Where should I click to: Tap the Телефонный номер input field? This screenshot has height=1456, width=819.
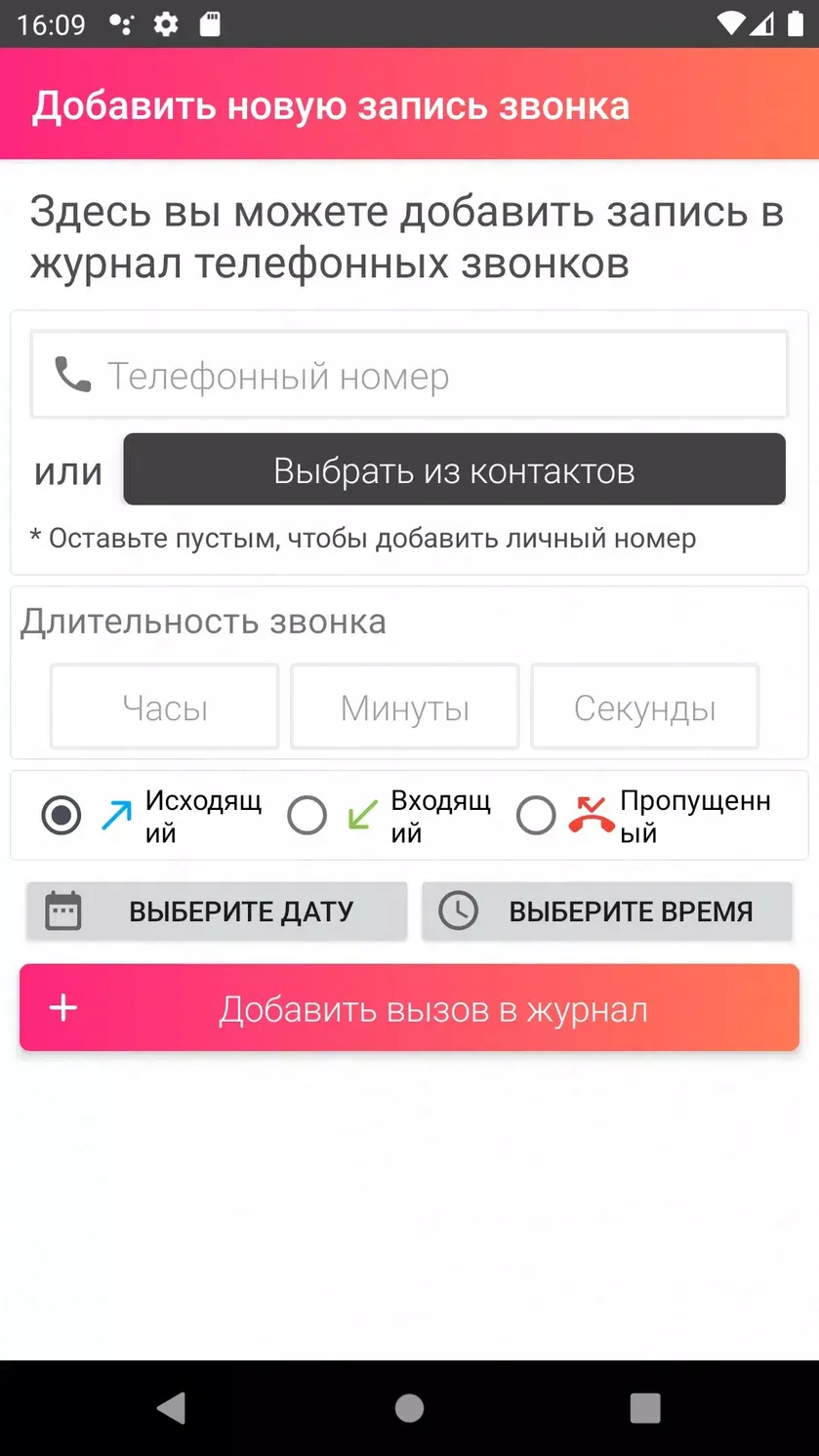coord(409,375)
